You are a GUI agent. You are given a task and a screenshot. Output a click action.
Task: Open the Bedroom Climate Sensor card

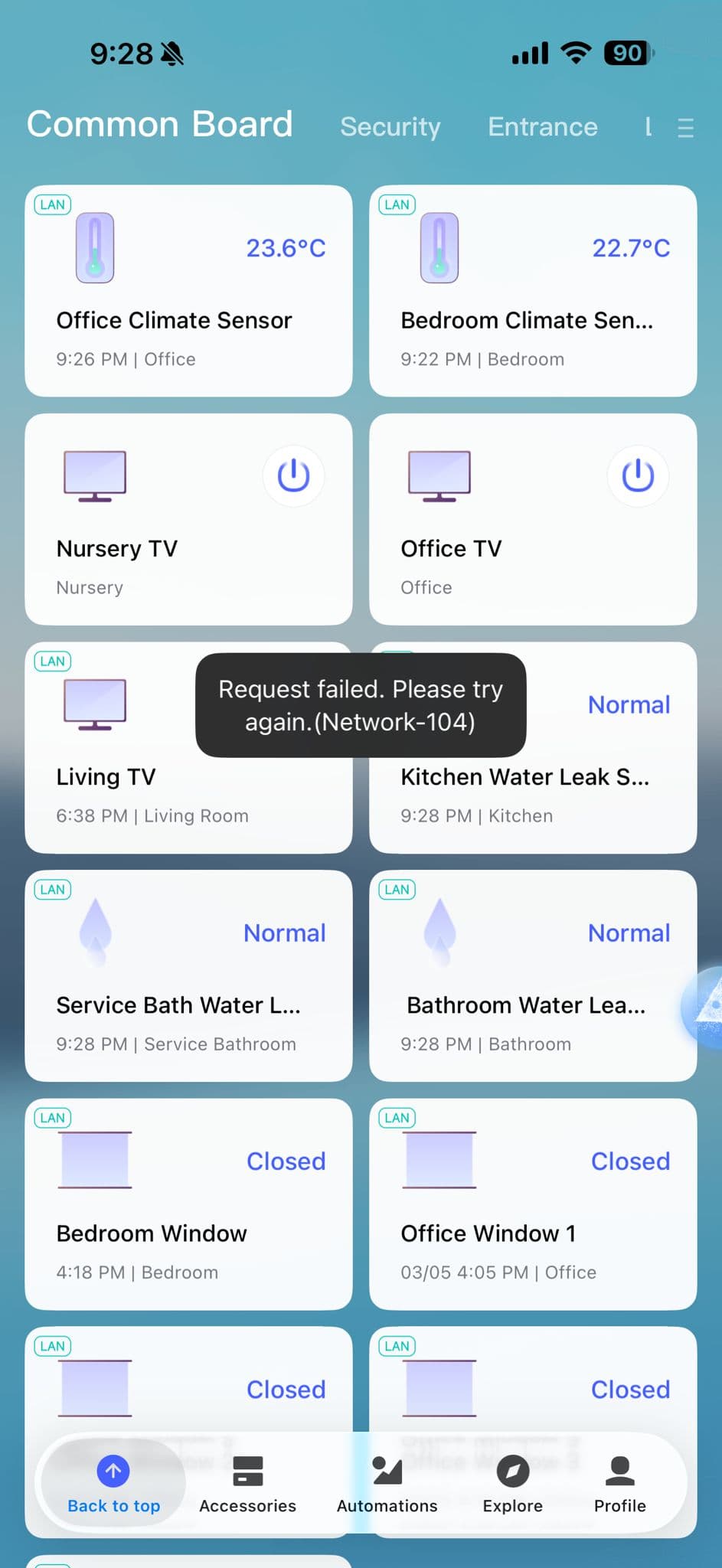533,291
